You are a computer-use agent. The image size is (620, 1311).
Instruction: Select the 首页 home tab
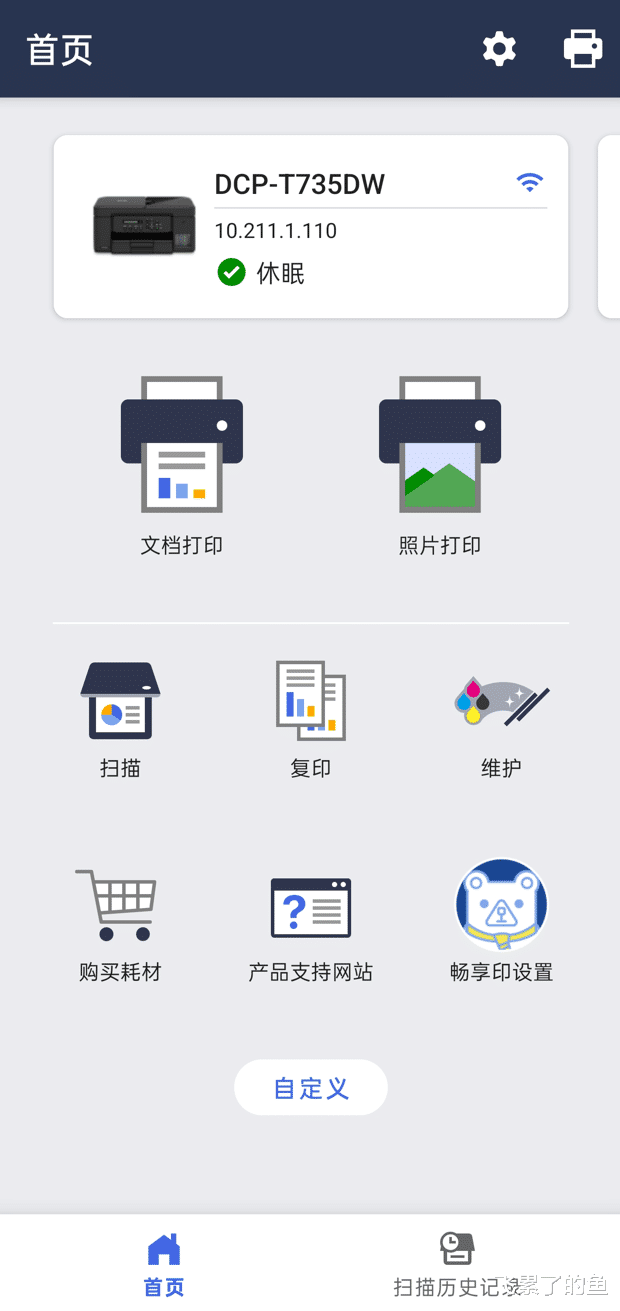pyautogui.click(x=164, y=1264)
